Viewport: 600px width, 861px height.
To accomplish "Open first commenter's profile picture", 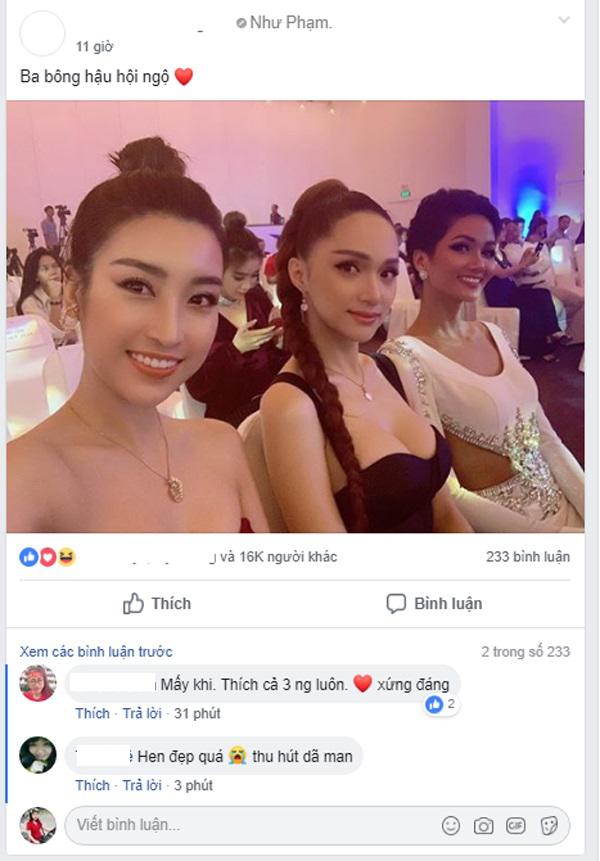I will [38, 683].
